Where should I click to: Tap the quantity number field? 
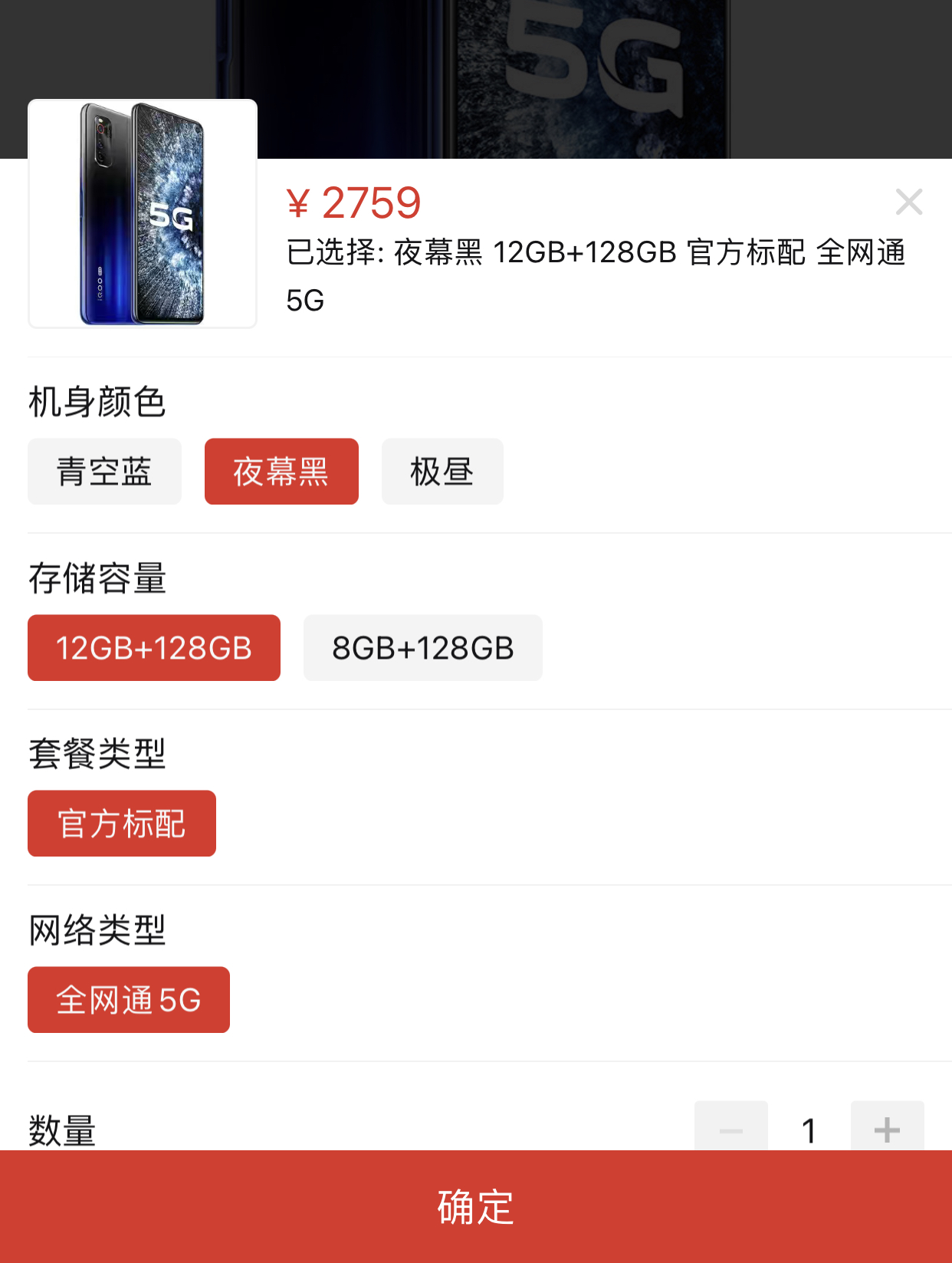808,1129
